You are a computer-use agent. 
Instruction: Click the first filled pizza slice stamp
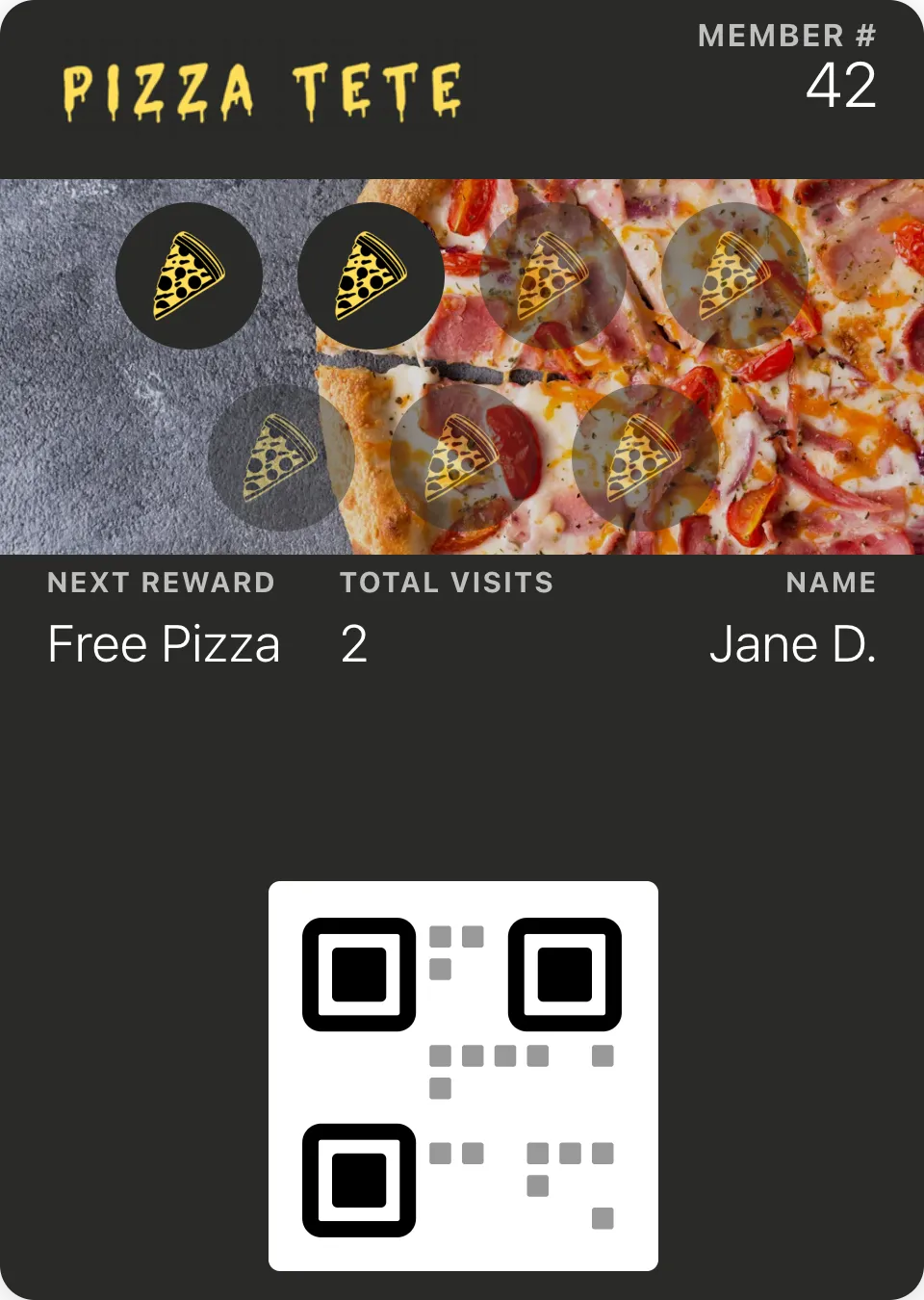(190, 275)
